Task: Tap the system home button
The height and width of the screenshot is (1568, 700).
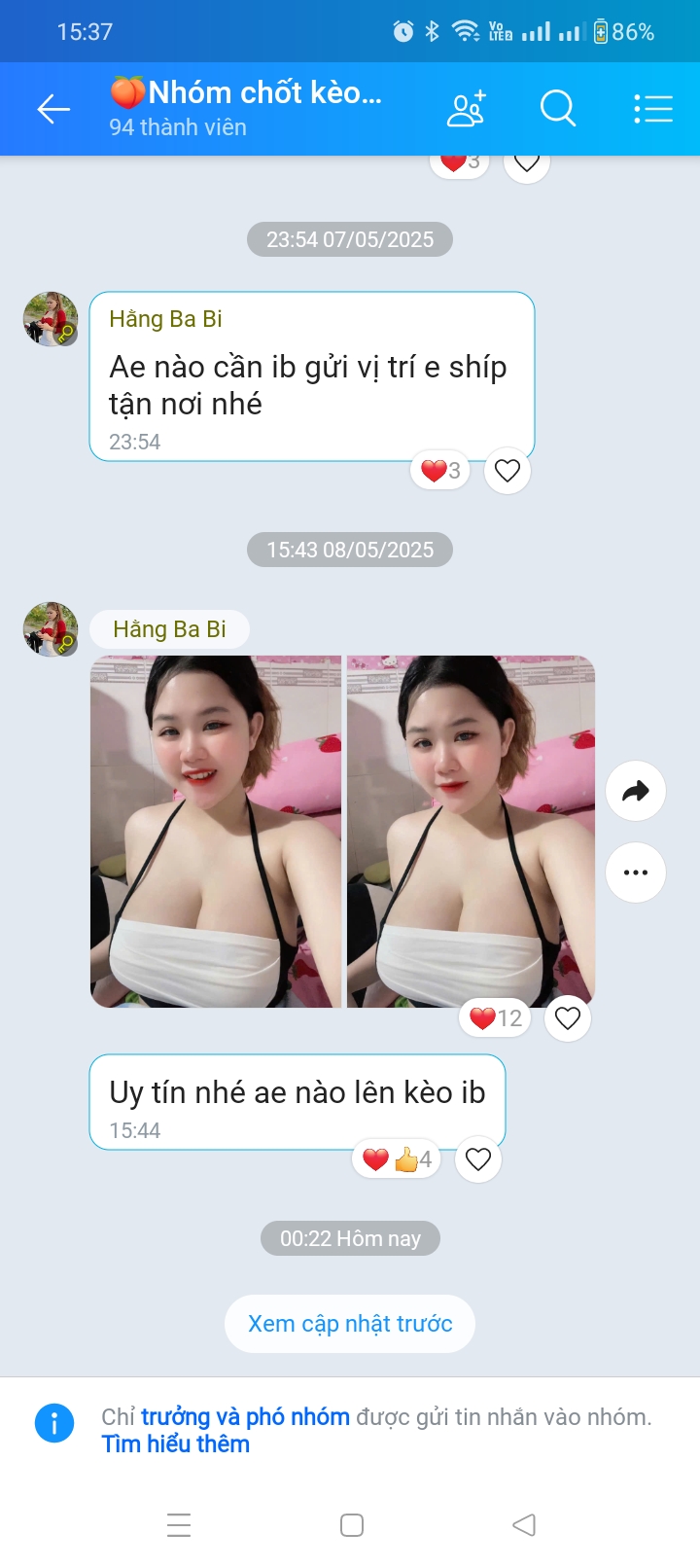Action: 352,1525
